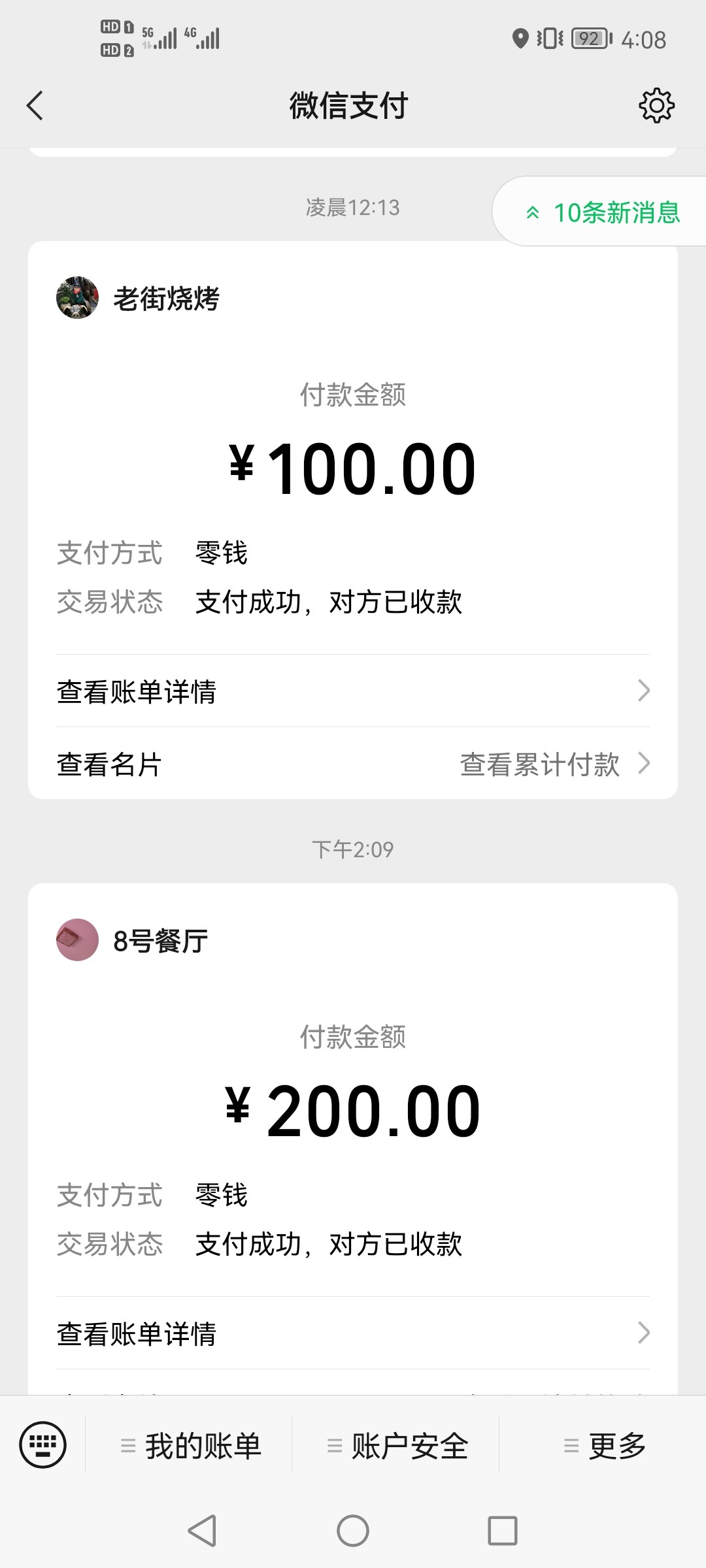The image size is (706, 1568).
Task: Open the 更多 menu
Action: [604, 1446]
